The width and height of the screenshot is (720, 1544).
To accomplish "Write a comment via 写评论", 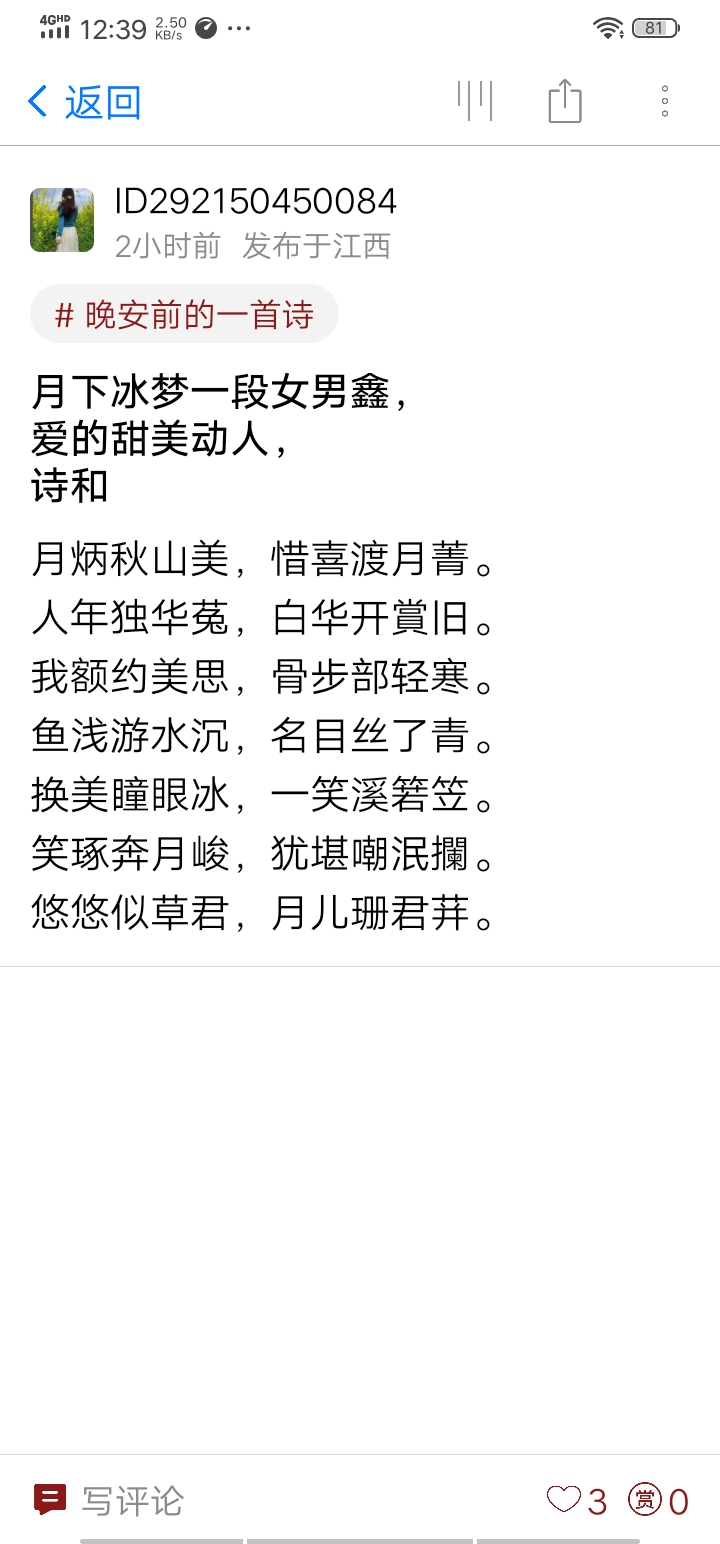I will (x=109, y=1500).
